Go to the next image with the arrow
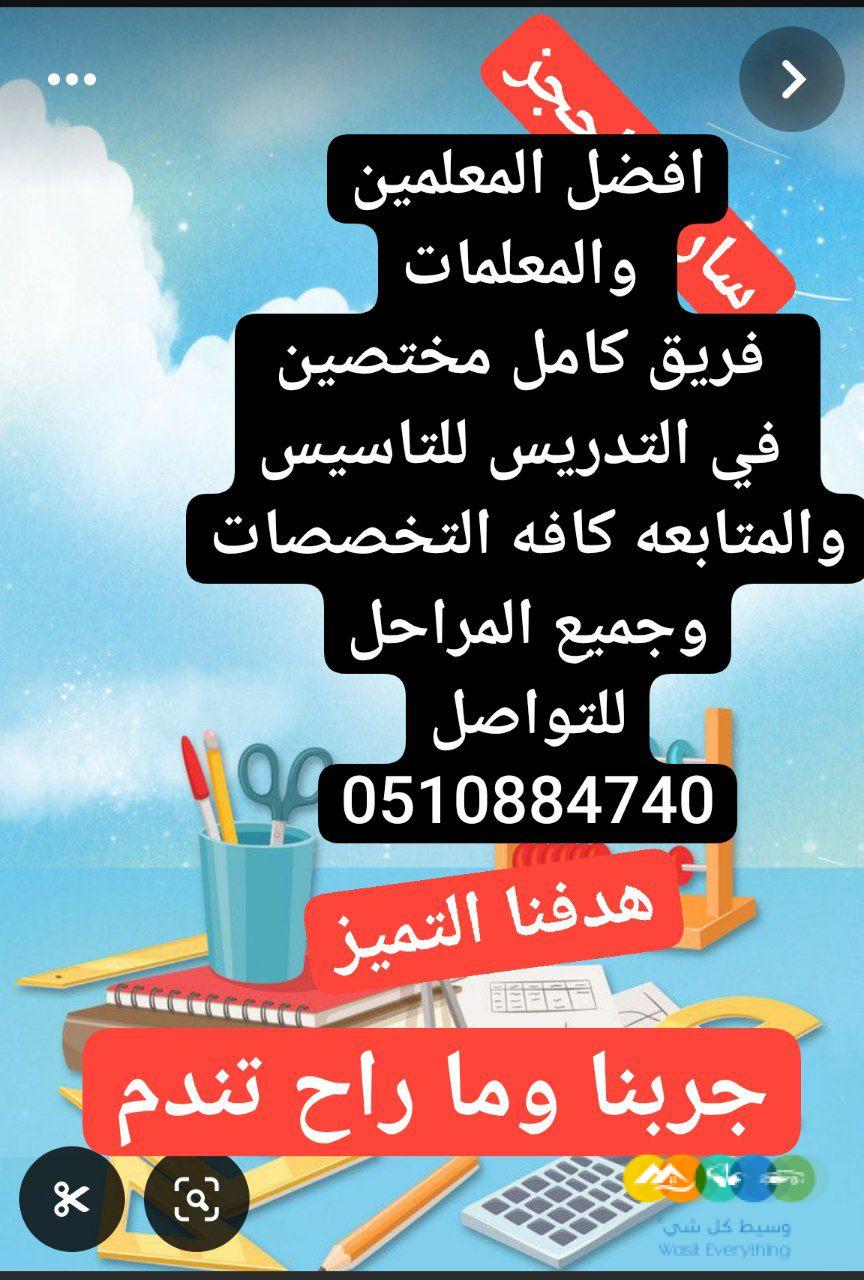 coord(792,80)
